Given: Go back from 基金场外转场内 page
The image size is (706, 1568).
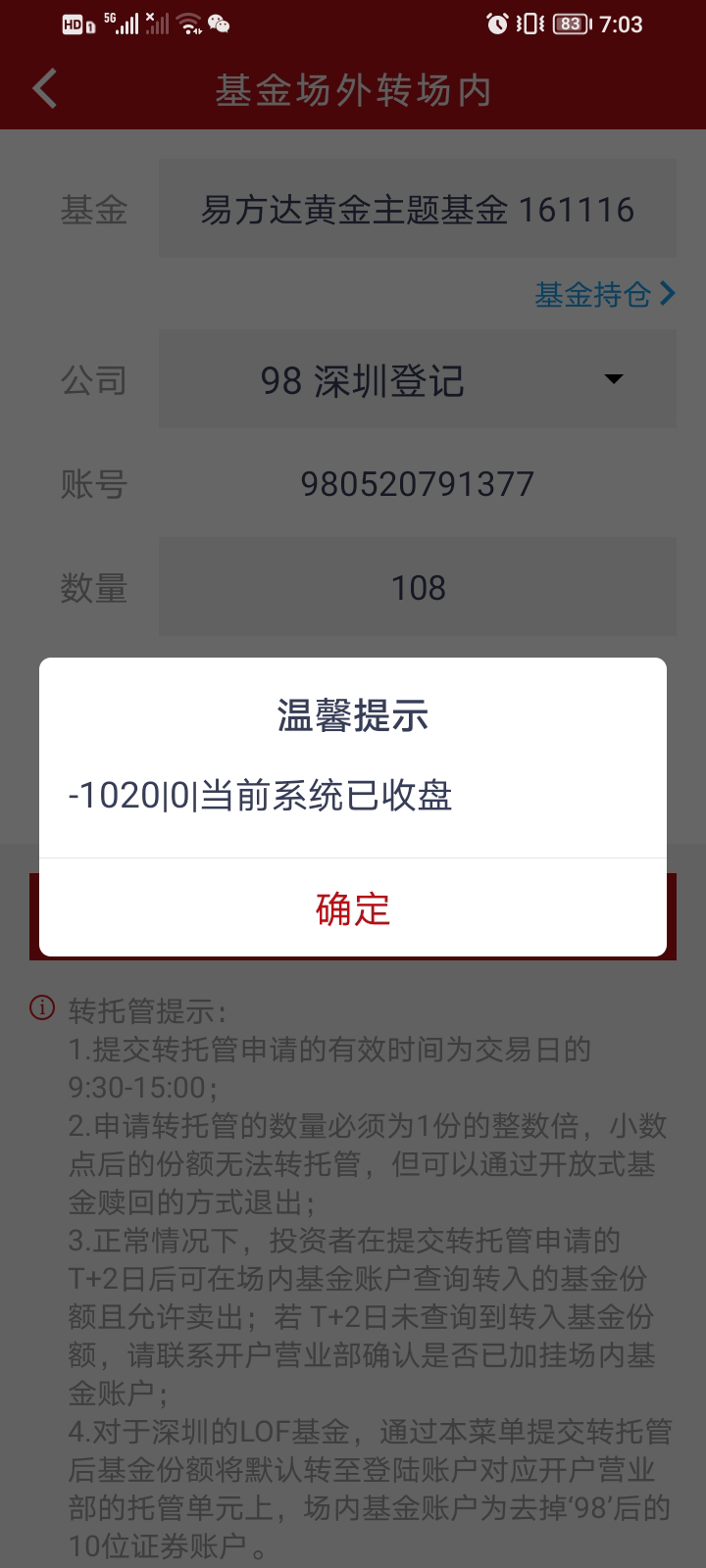Looking at the screenshot, I should coord(45,89).
